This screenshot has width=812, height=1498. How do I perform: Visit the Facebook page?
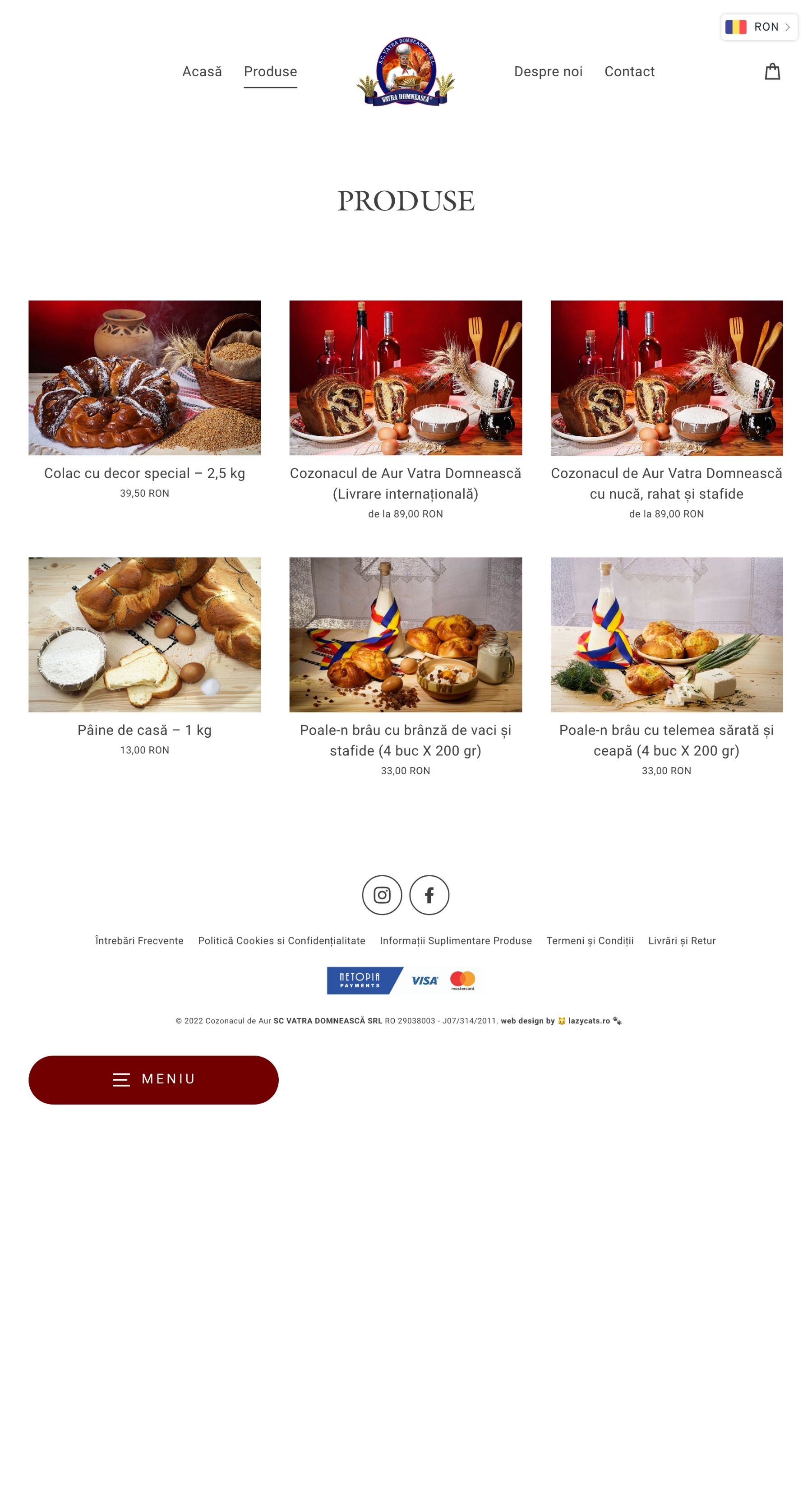click(x=429, y=895)
